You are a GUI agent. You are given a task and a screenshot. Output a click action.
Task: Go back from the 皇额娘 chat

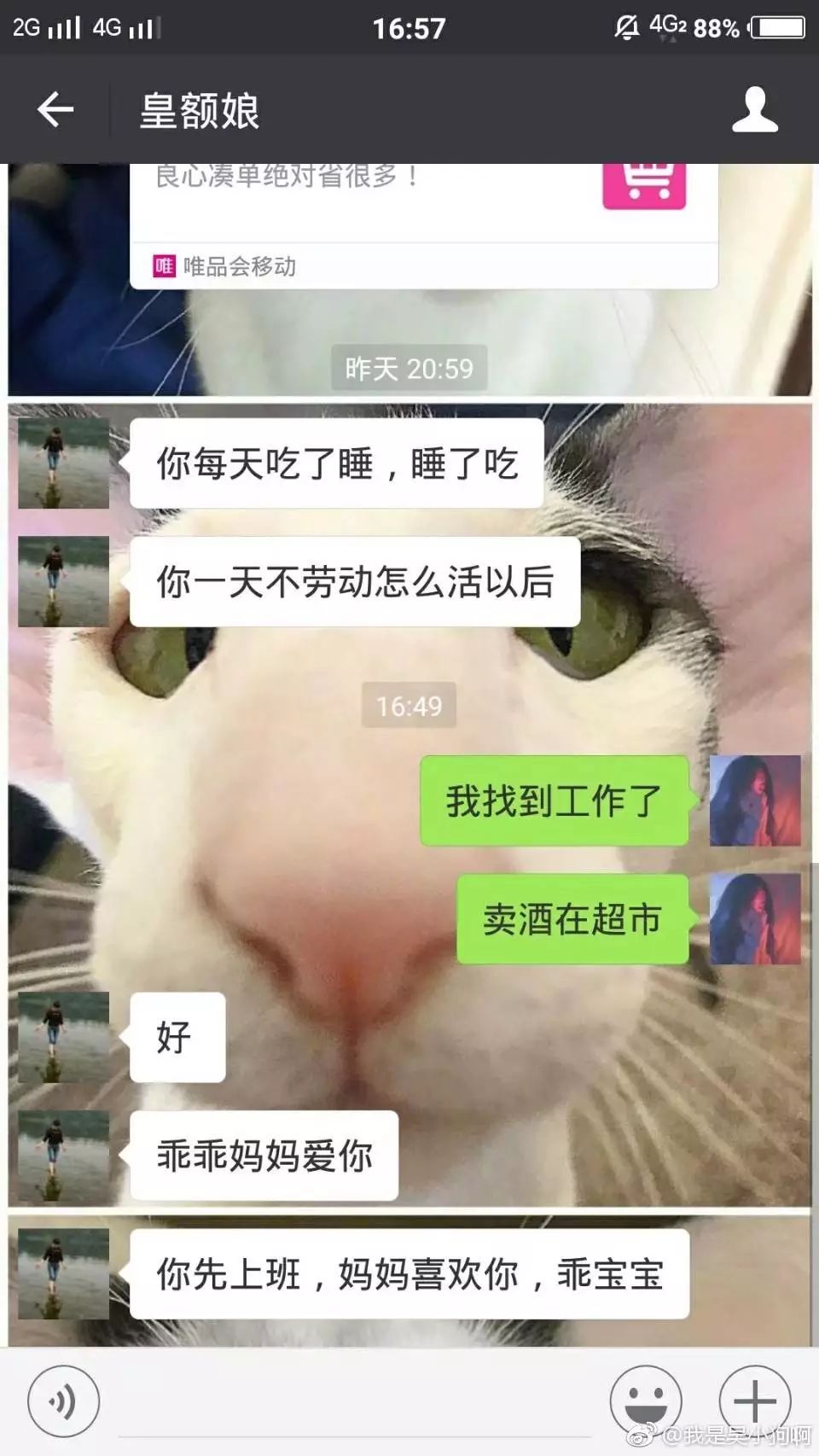55,110
